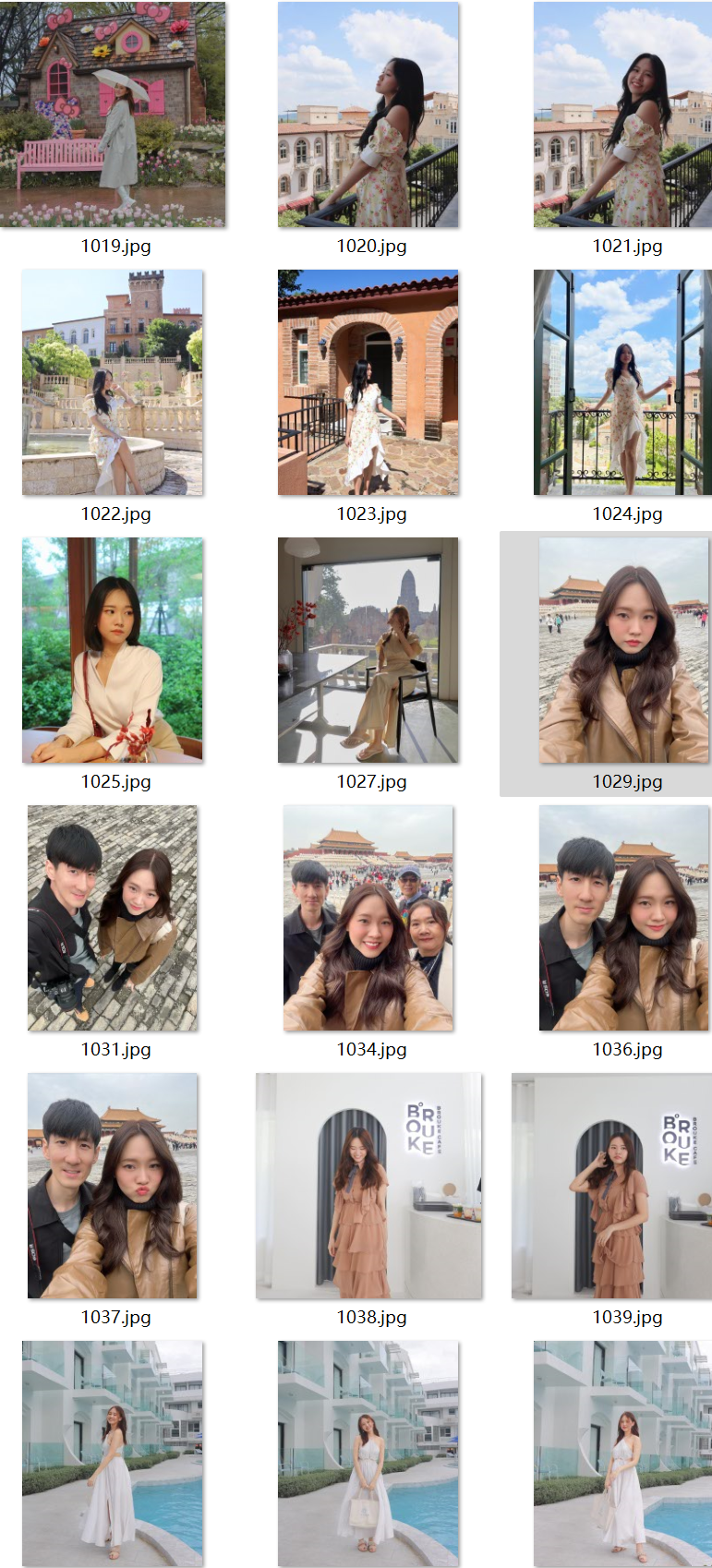Open the photo named 1021.jpg
The height and width of the screenshot is (1568, 712).
pos(623,115)
